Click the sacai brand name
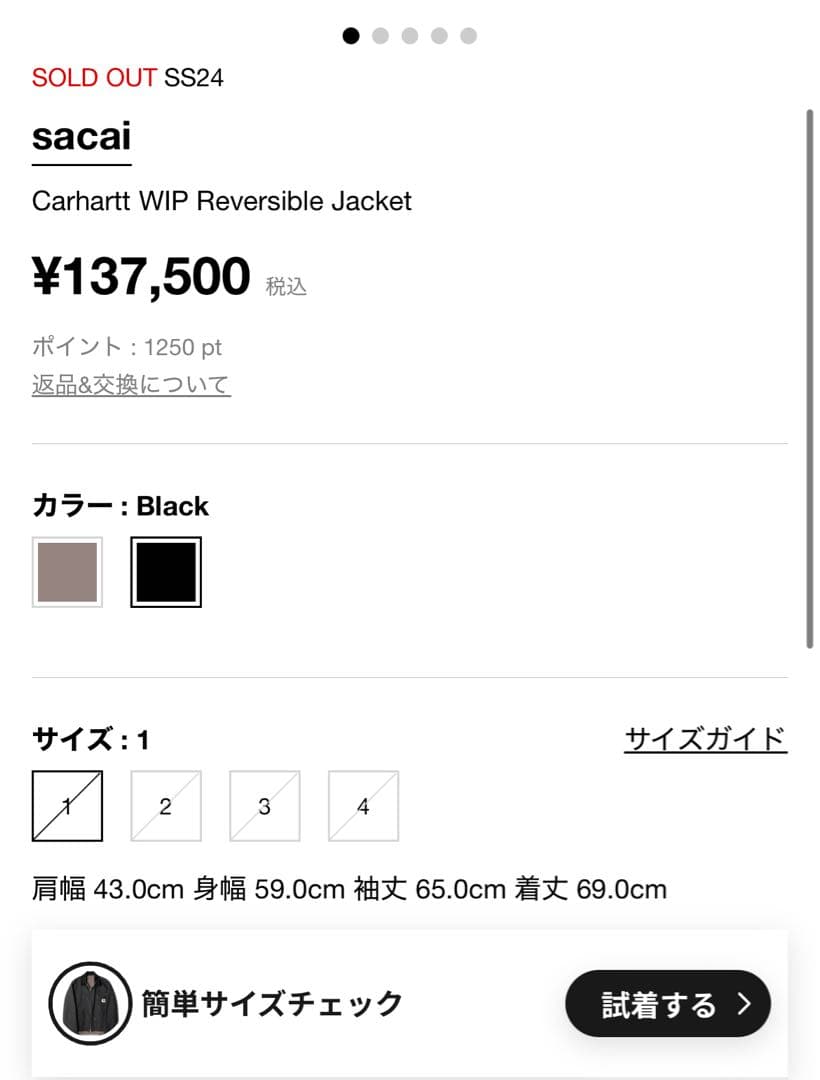Image resolution: width=820 pixels, height=1080 pixels. pyautogui.click(x=80, y=135)
